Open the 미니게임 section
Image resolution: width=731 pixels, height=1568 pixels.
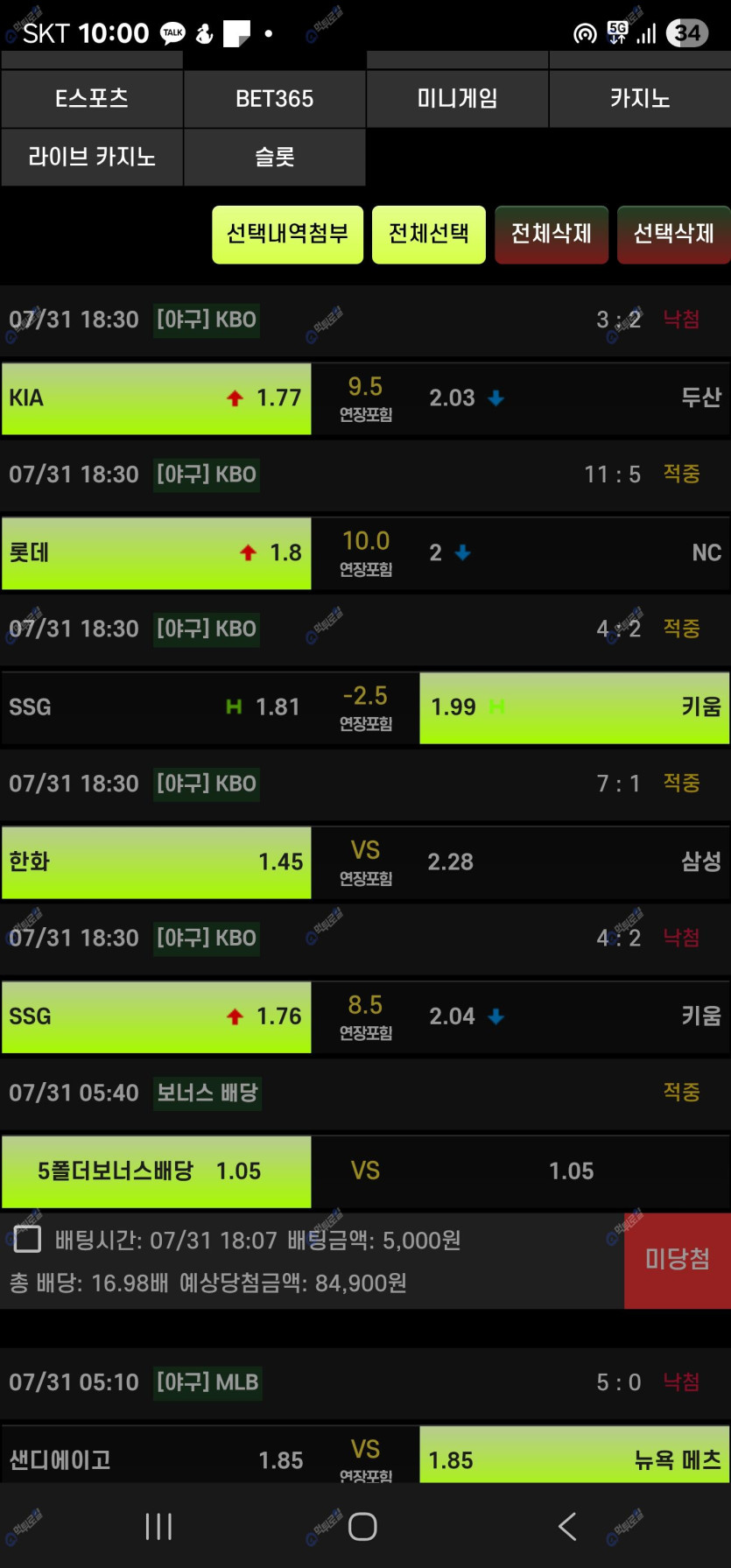pyautogui.click(x=457, y=98)
